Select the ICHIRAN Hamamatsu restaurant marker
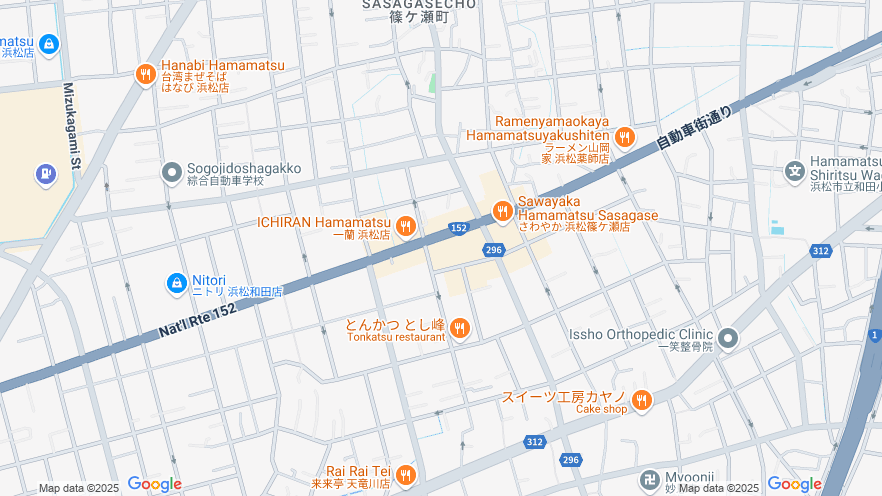This screenshot has height=496, width=882. (405, 226)
